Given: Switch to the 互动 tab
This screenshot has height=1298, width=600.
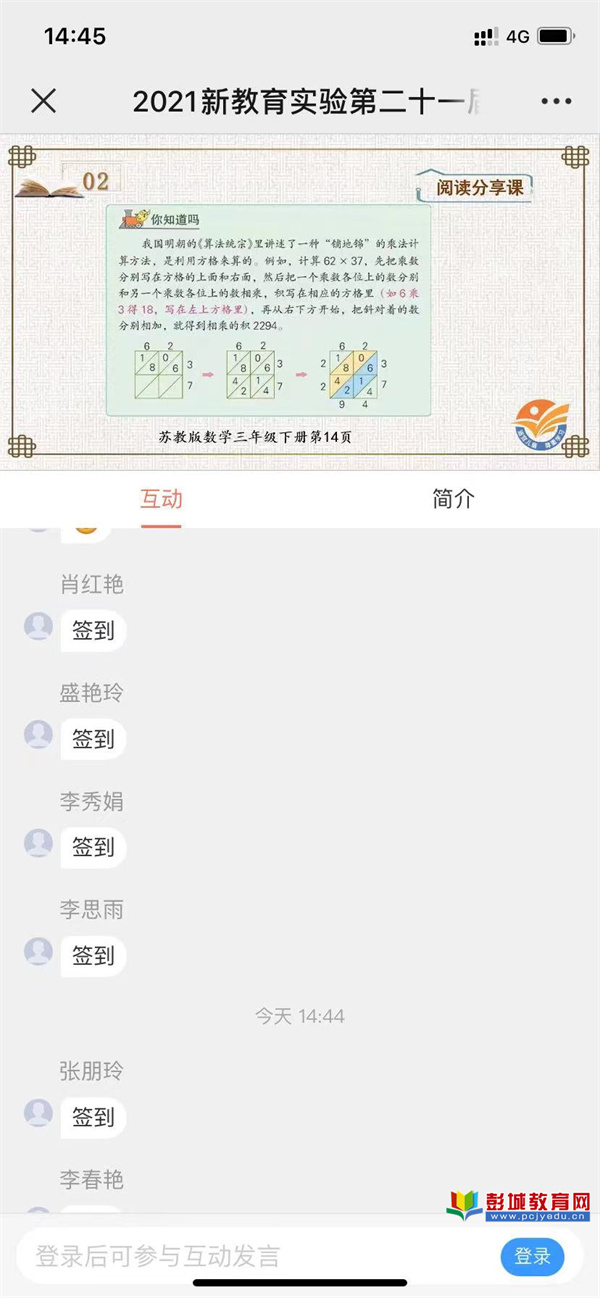Looking at the screenshot, I should (x=161, y=499).
